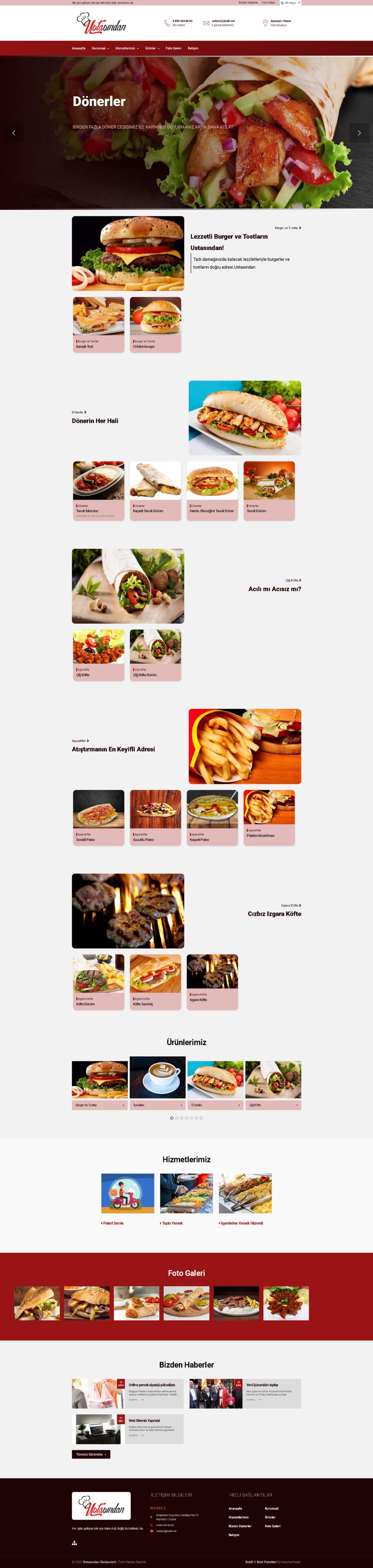Open the Köfte Sandviç card
The height and width of the screenshot is (1568, 373).
pos(155,982)
